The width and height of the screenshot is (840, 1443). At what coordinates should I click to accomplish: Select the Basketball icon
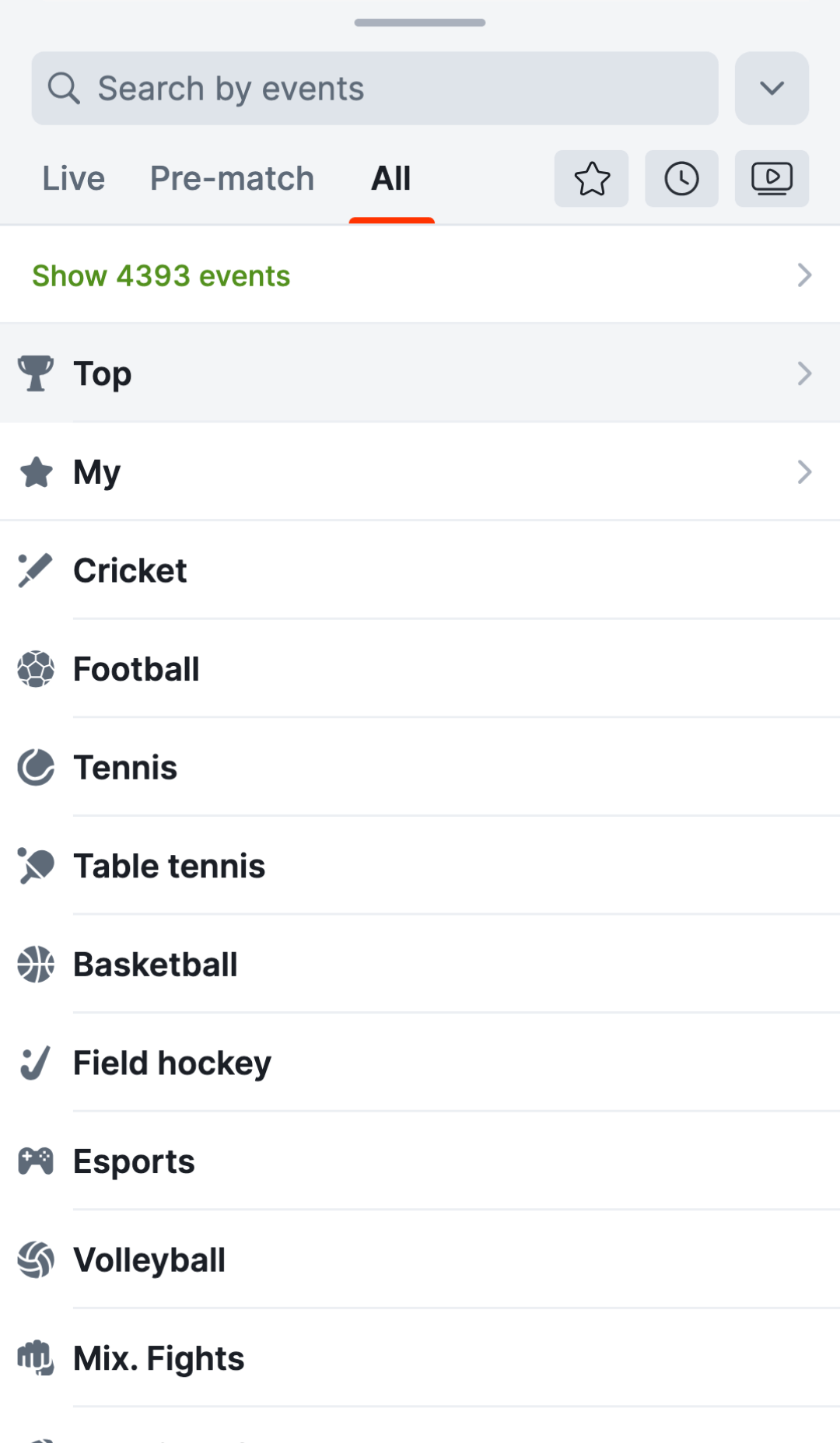point(35,964)
